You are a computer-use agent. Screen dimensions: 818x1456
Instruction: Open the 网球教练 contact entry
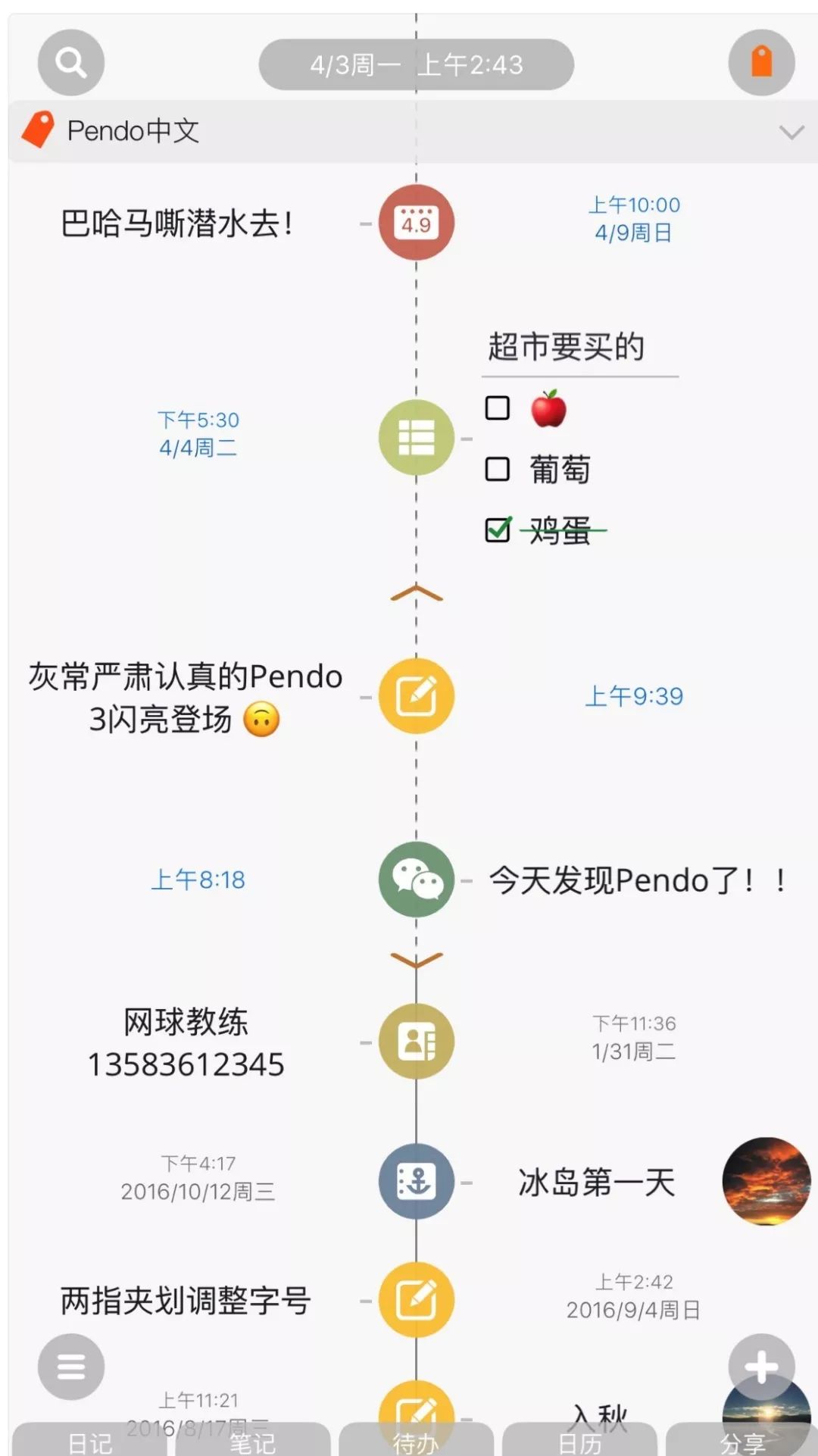tap(186, 1042)
